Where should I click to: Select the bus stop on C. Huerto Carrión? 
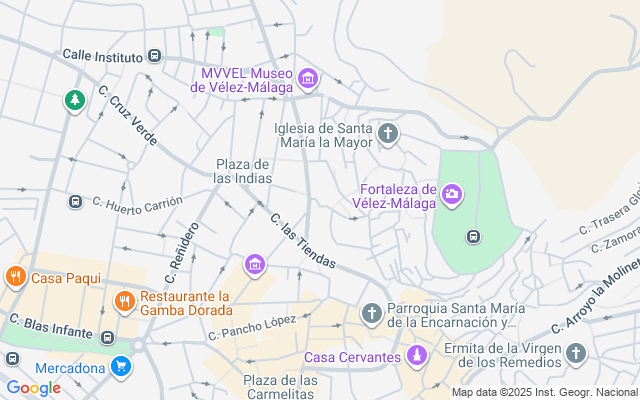tap(75, 202)
